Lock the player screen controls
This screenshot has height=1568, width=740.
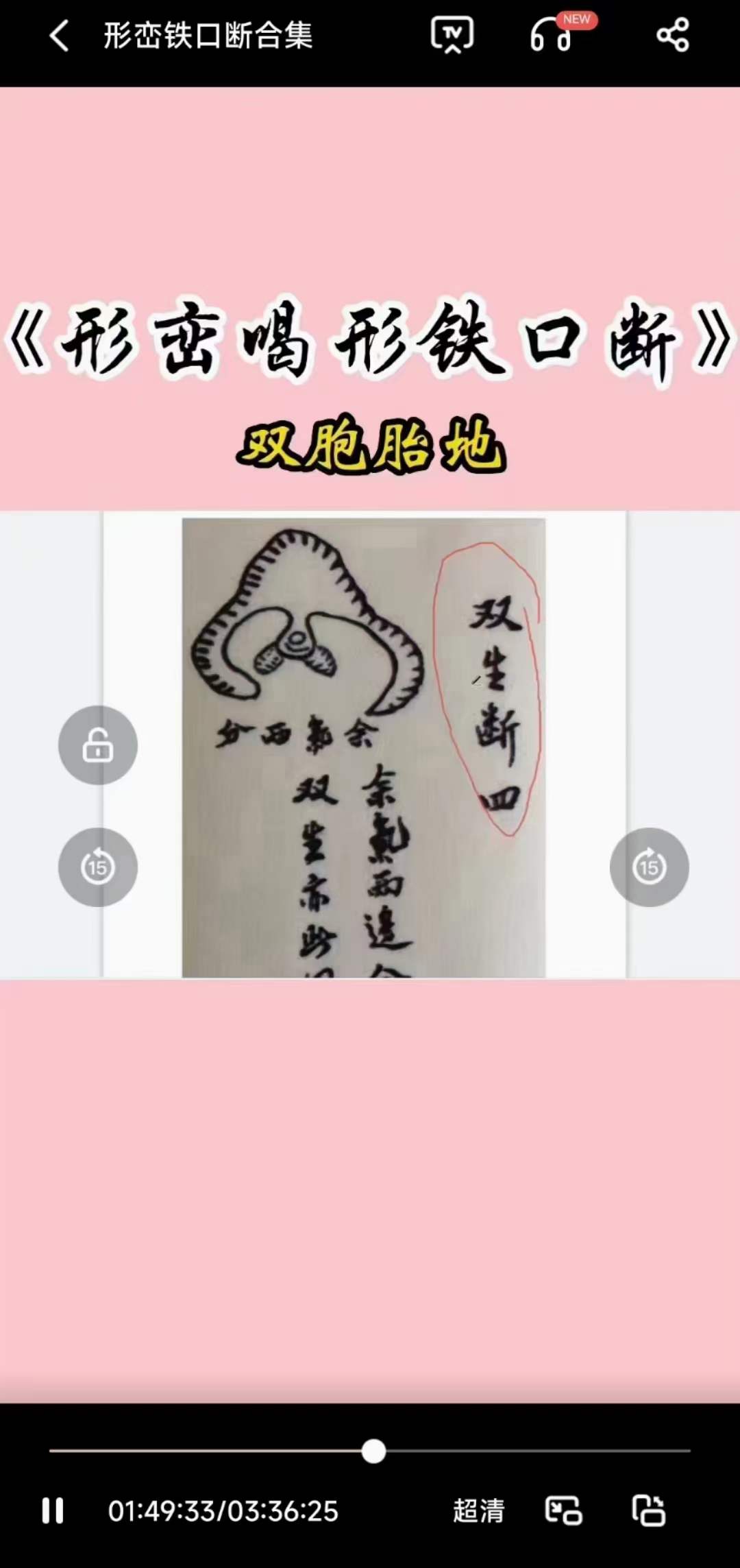click(98, 745)
